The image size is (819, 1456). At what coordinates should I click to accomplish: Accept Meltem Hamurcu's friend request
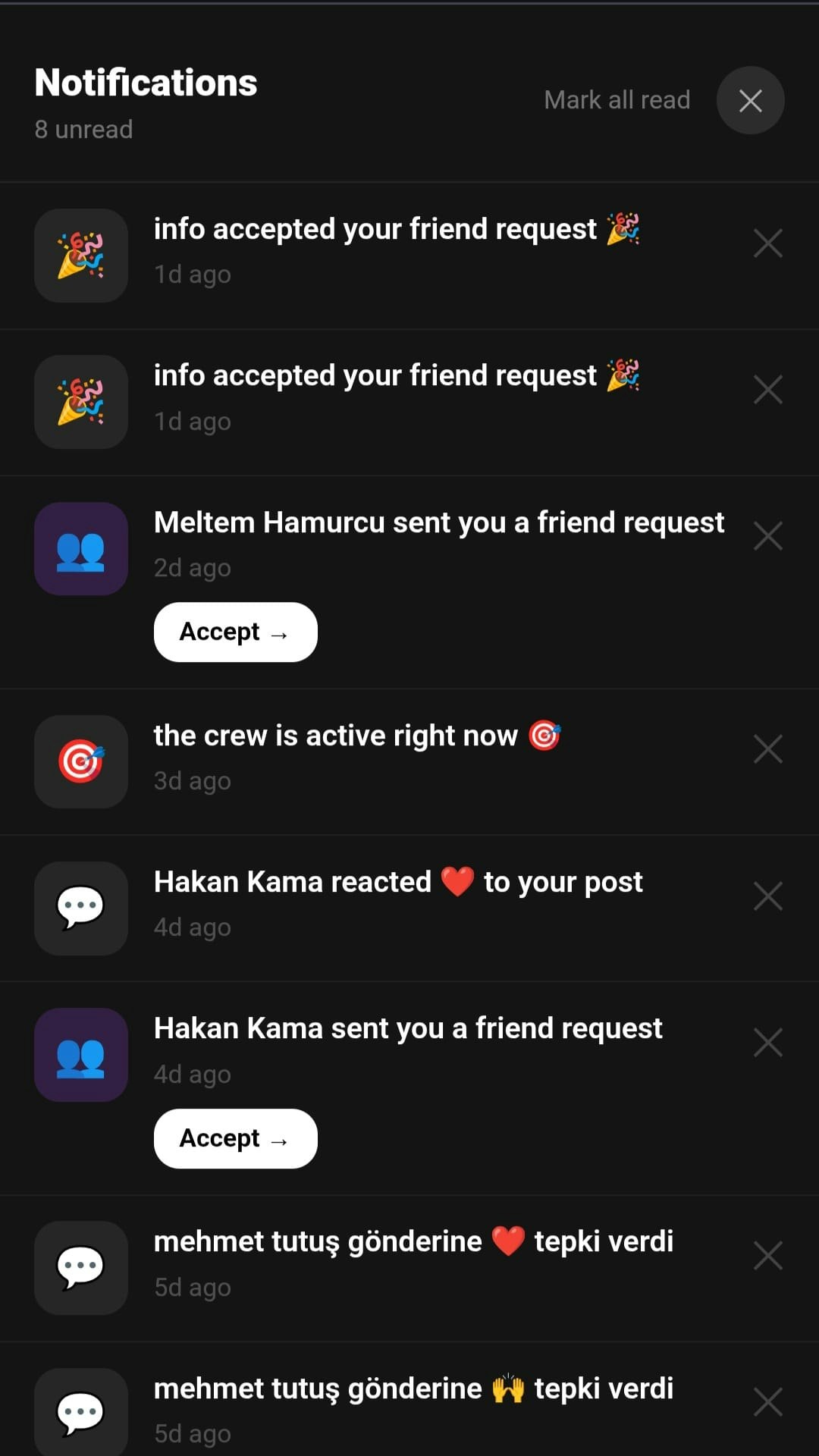(x=235, y=632)
